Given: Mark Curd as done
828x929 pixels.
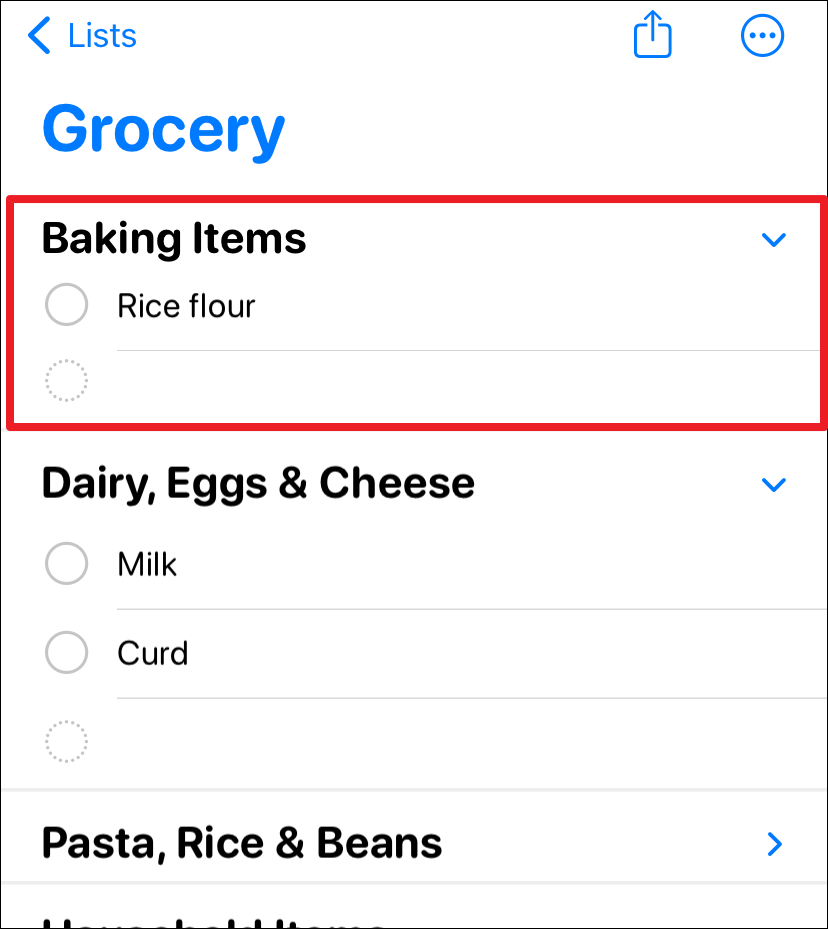Looking at the screenshot, I should [x=67, y=653].
